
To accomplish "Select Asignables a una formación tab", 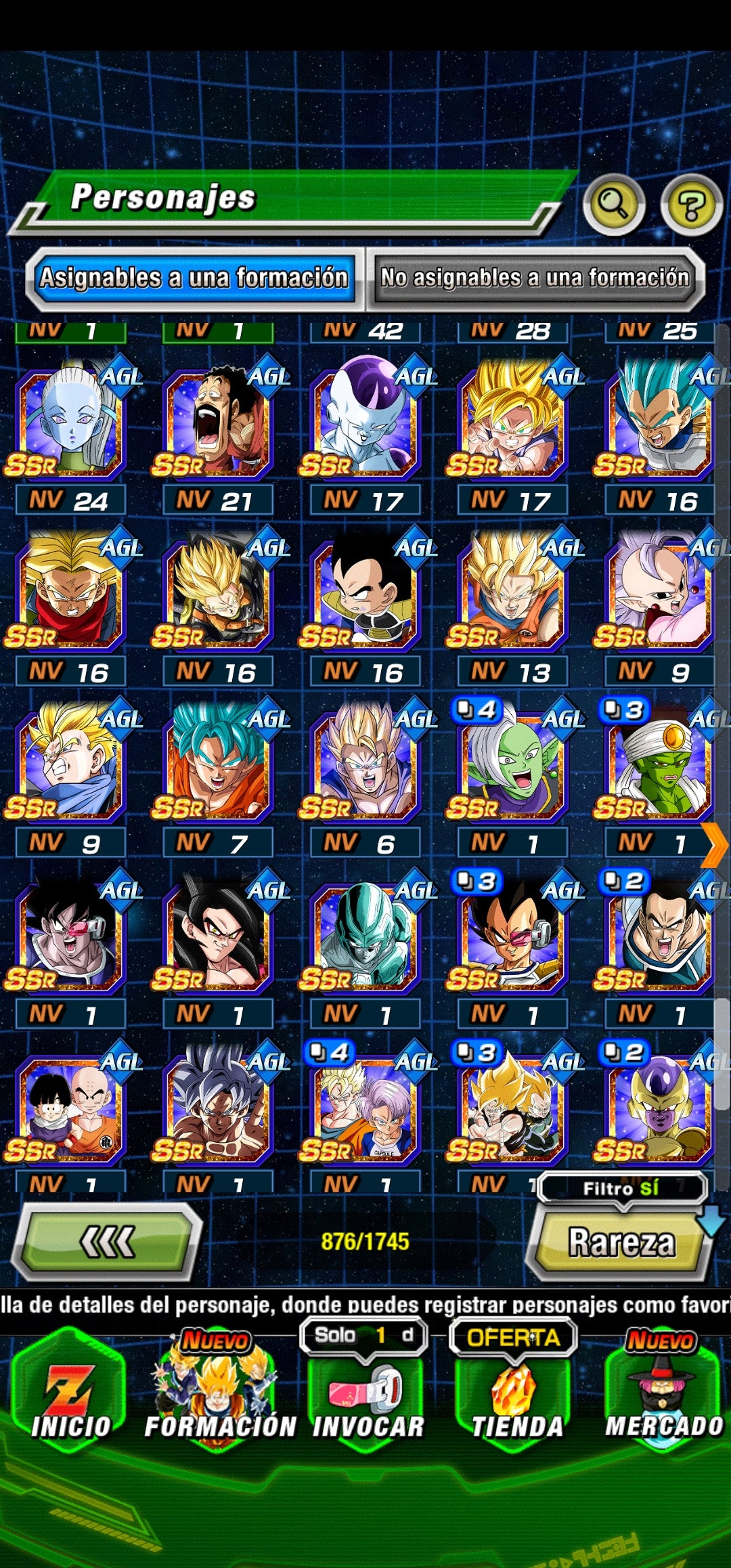I will (194, 278).
